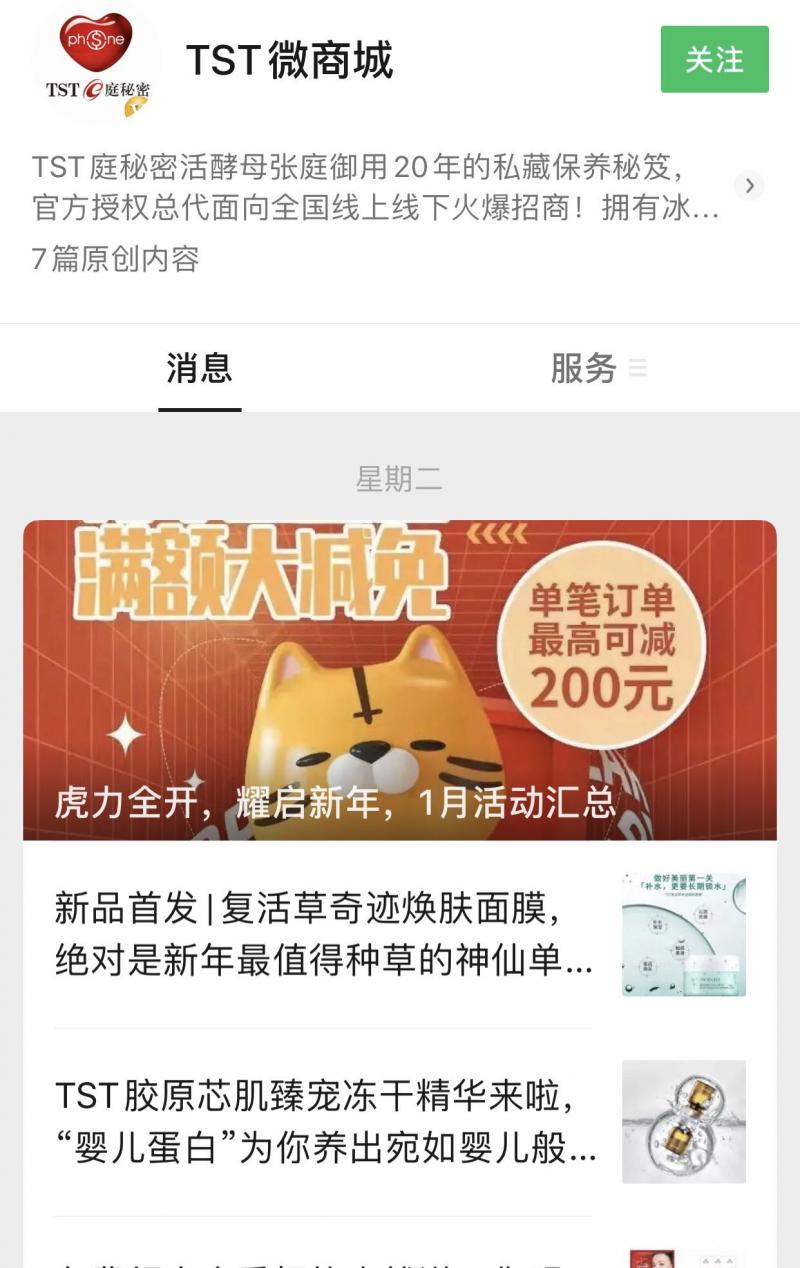Screen dimensions: 800x1268
Task: Click the 星期二 timestamp label
Action: 400,480
